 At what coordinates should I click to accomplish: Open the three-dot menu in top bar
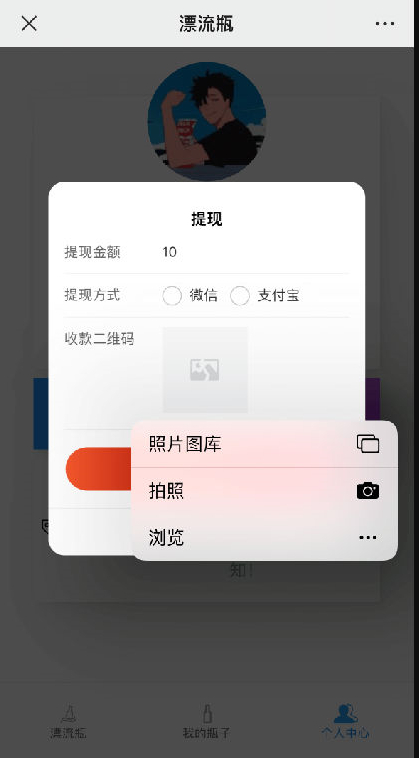tap(385, 24)
